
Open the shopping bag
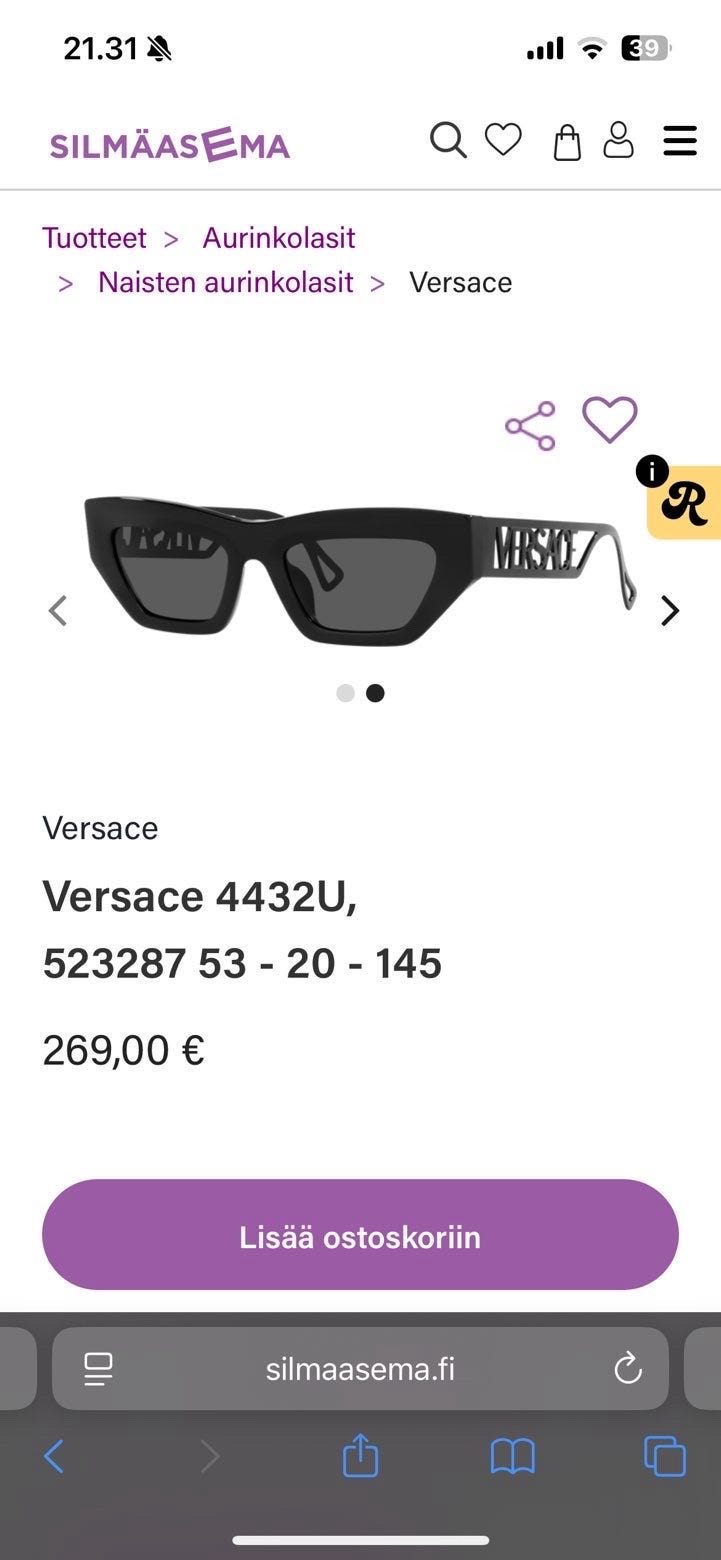tap(567, 142)
